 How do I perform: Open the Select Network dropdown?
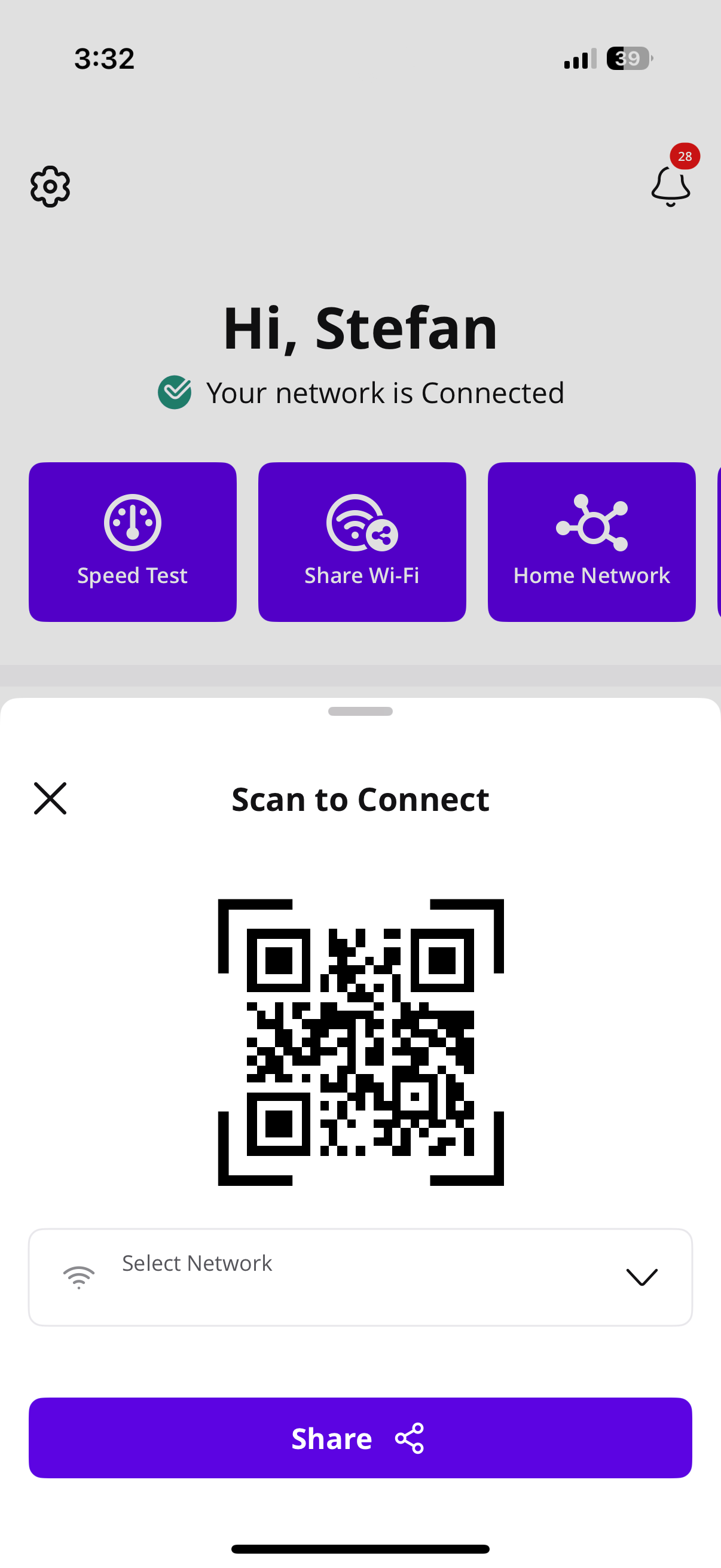tap(360, 1276)
